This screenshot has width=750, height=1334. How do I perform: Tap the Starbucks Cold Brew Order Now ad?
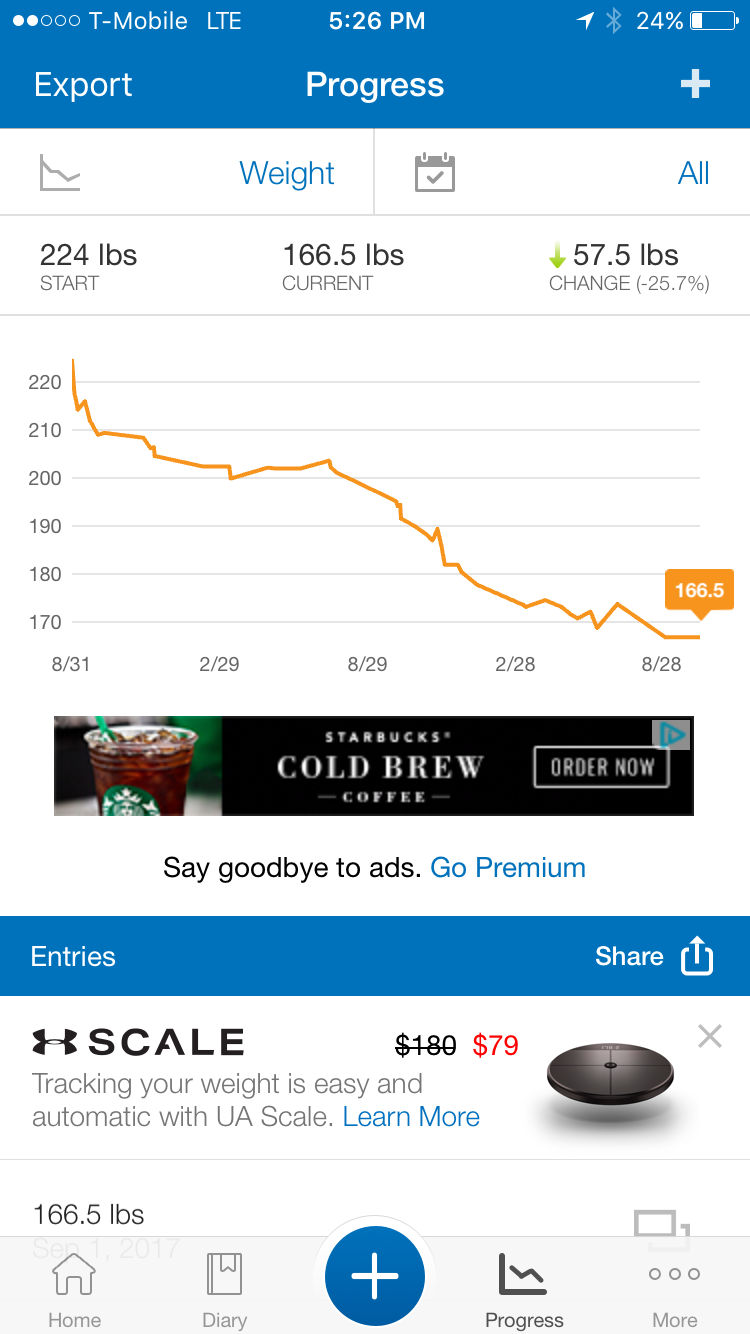pos(601,767)
